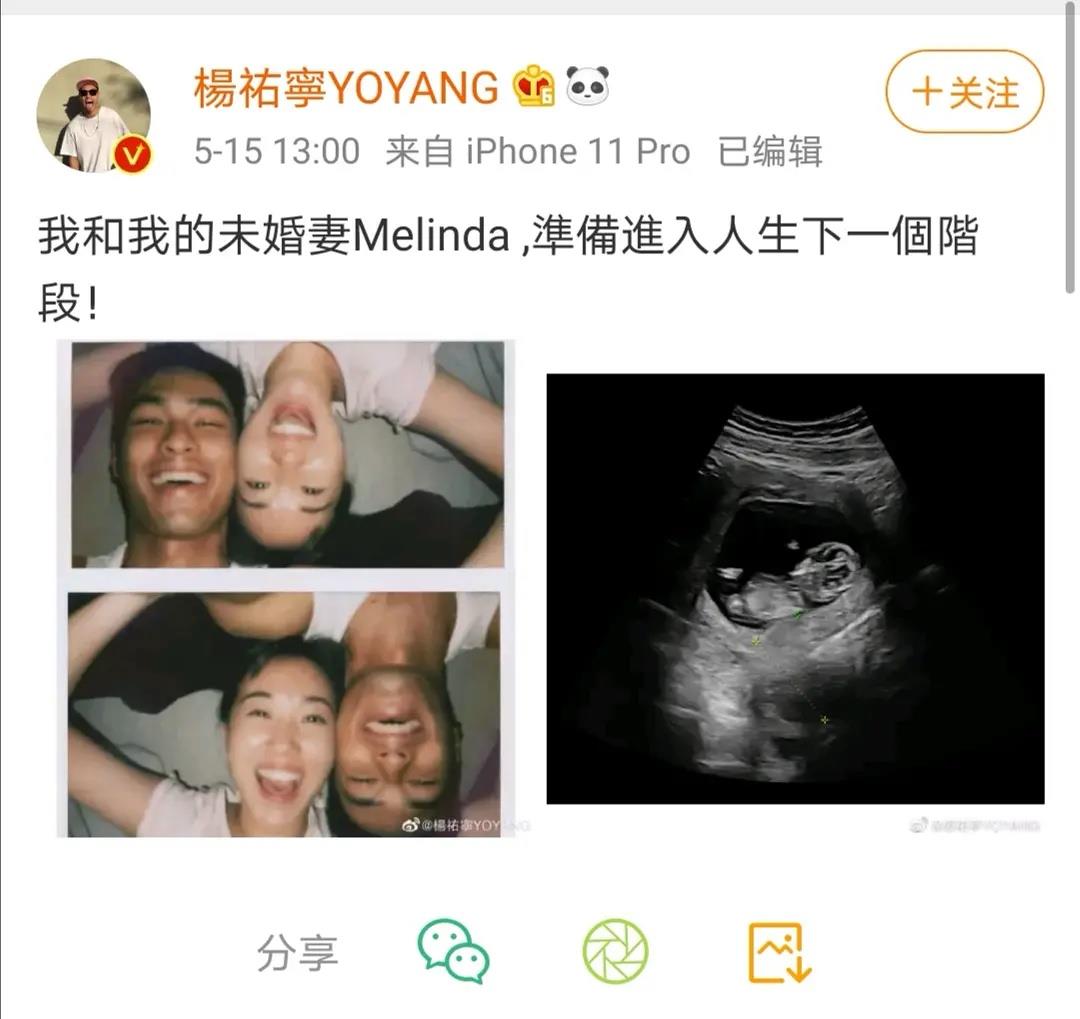
Task: Open the 楊祐寧YOYANG username link
Action: pyautogui.click(x=345, y=90)
